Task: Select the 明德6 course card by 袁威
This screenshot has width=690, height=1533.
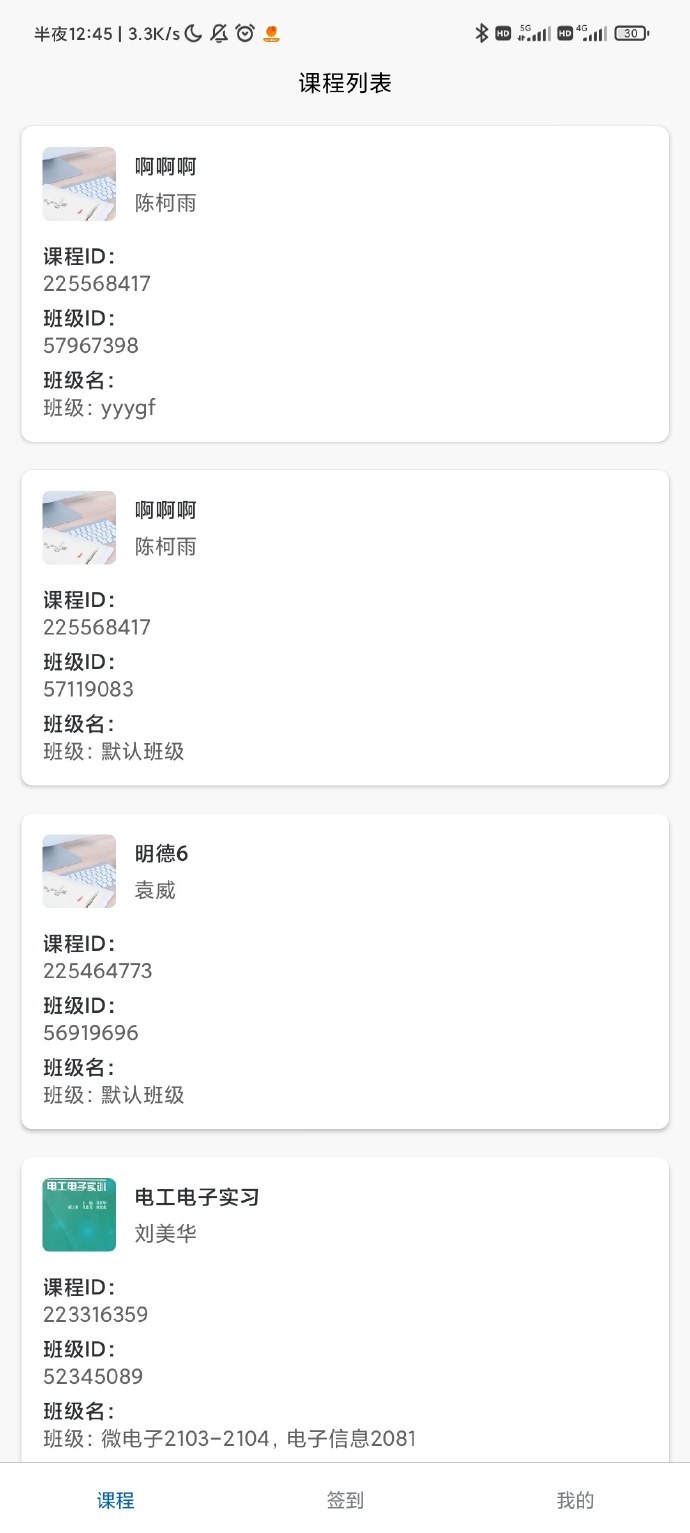Action: click(x=345, y=971)
